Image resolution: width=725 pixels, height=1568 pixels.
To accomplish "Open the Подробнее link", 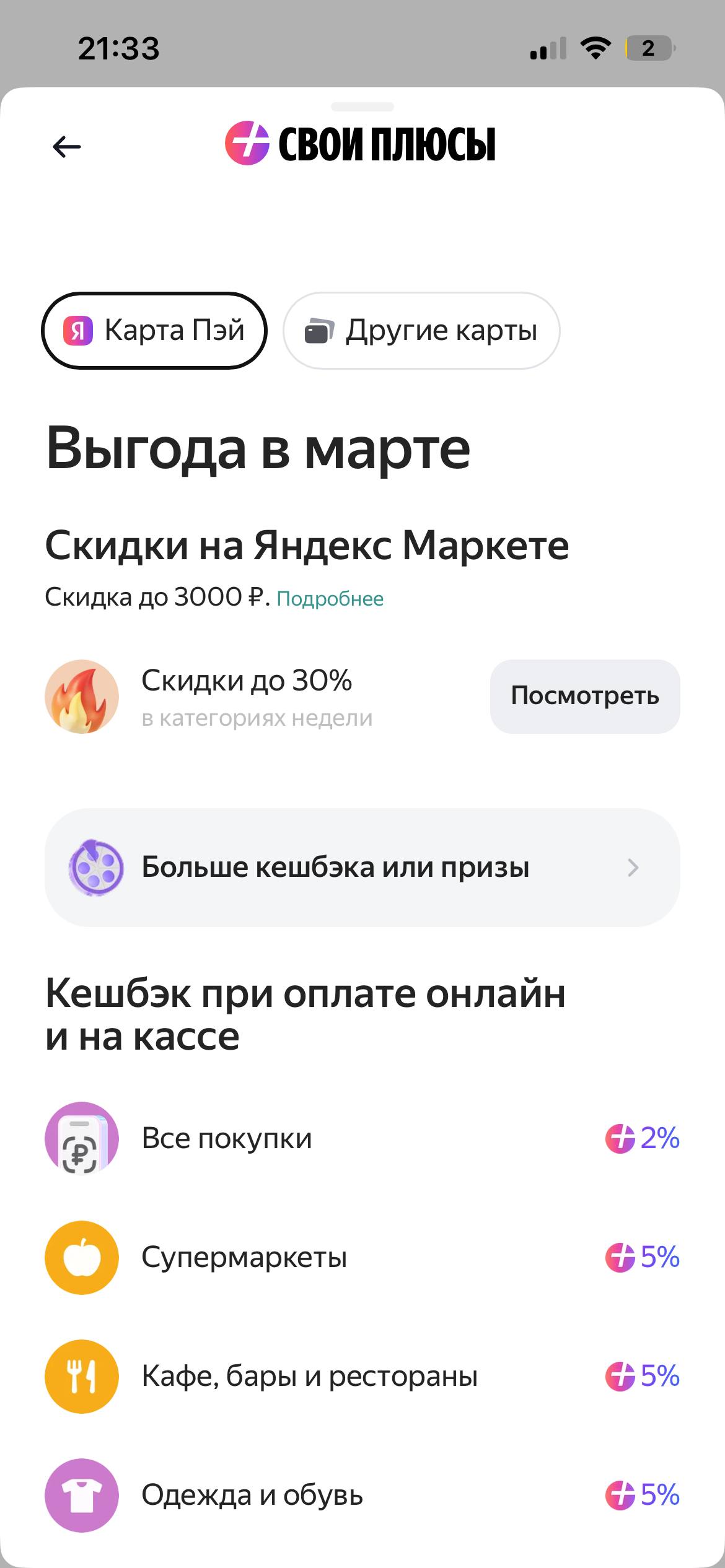I will click(330, 599).
